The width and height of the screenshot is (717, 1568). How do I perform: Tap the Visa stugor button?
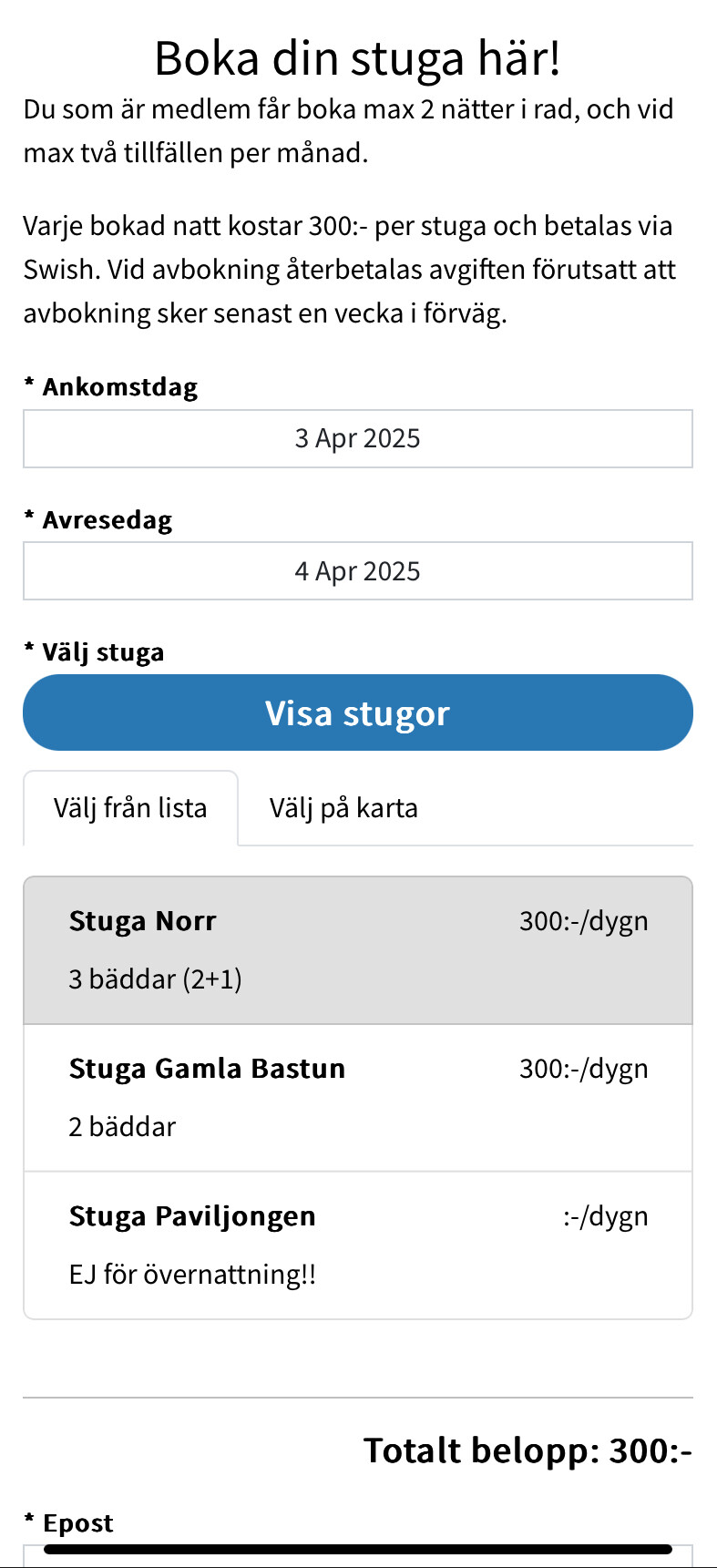pos(358,712)
